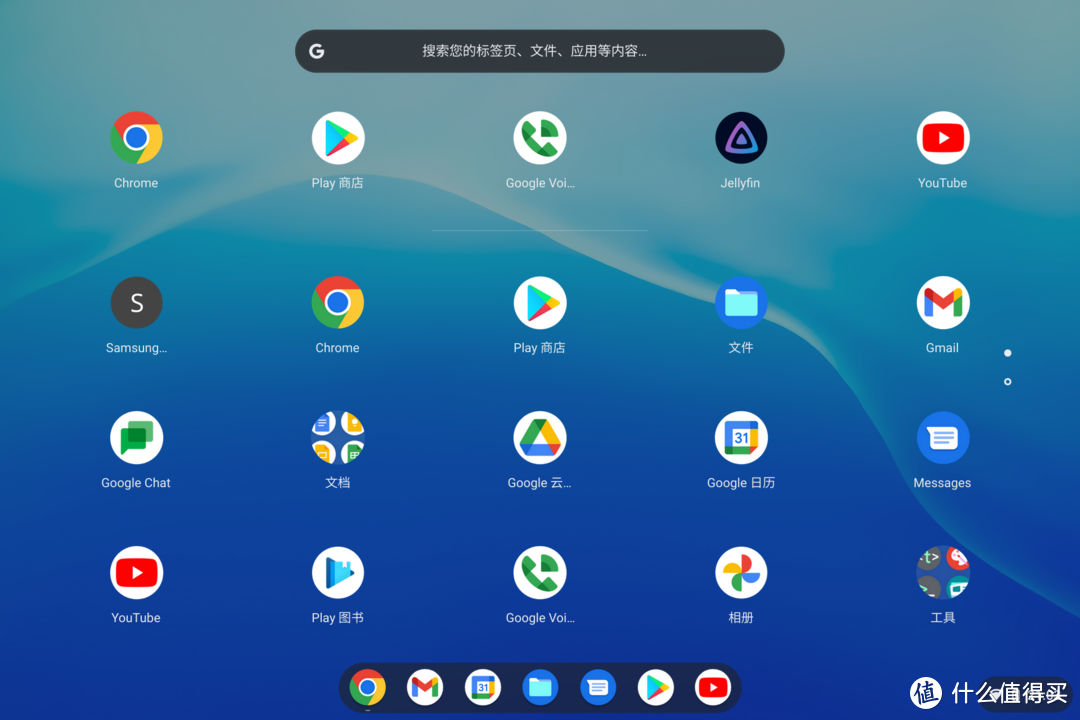Tap the launcher search box
Image resolution: width=1080 pixels, height=720 pixels.
[x=539, y=51]
